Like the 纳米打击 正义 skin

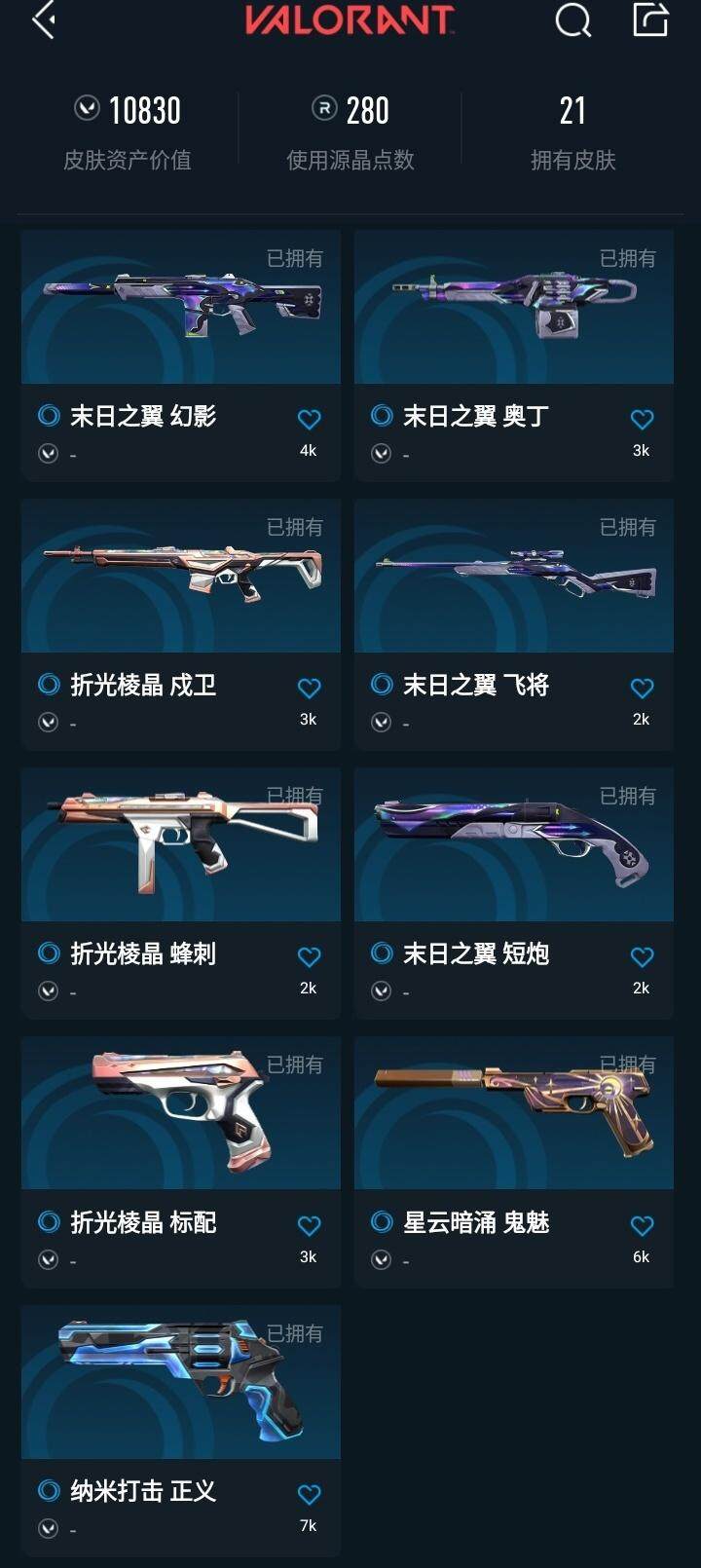309,1495
